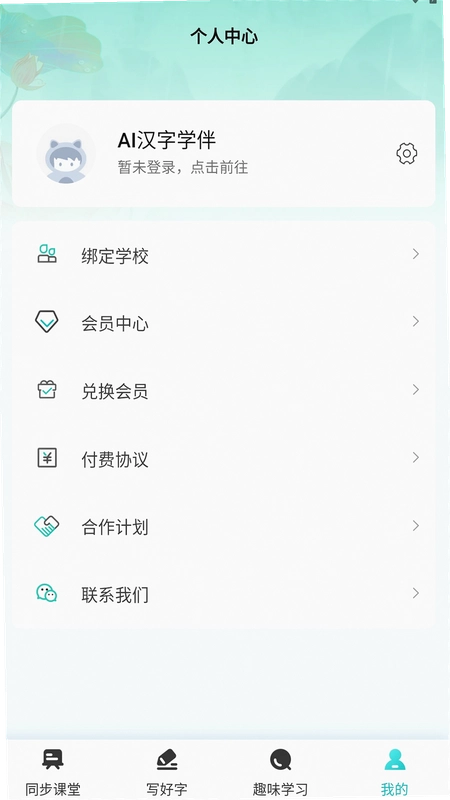Tap 暂未登录，点击前往 to sign in
Image resolution: width=450 pixels, height=800 pixels.
point(183,167)
